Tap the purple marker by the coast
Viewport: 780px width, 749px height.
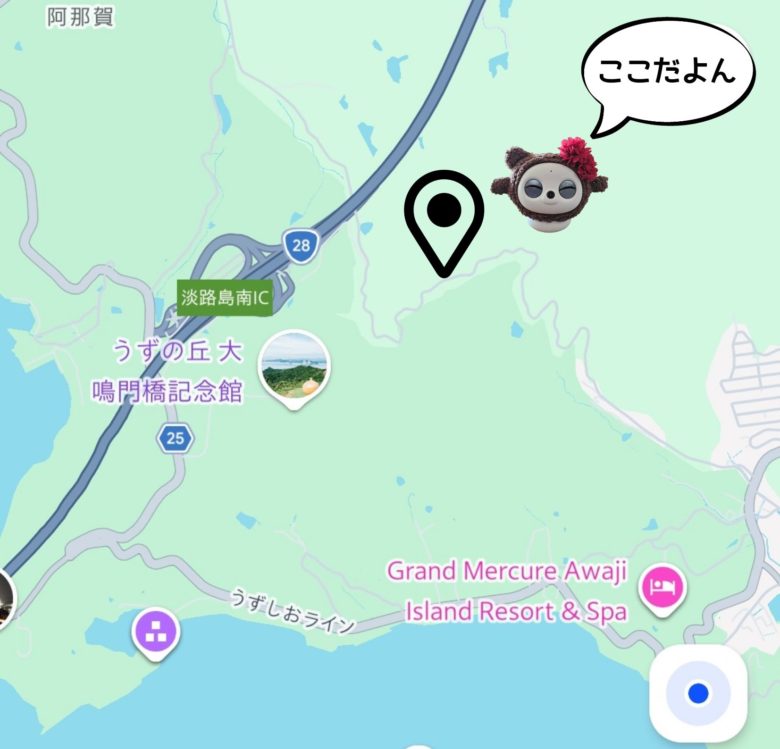tap(159, 634)
